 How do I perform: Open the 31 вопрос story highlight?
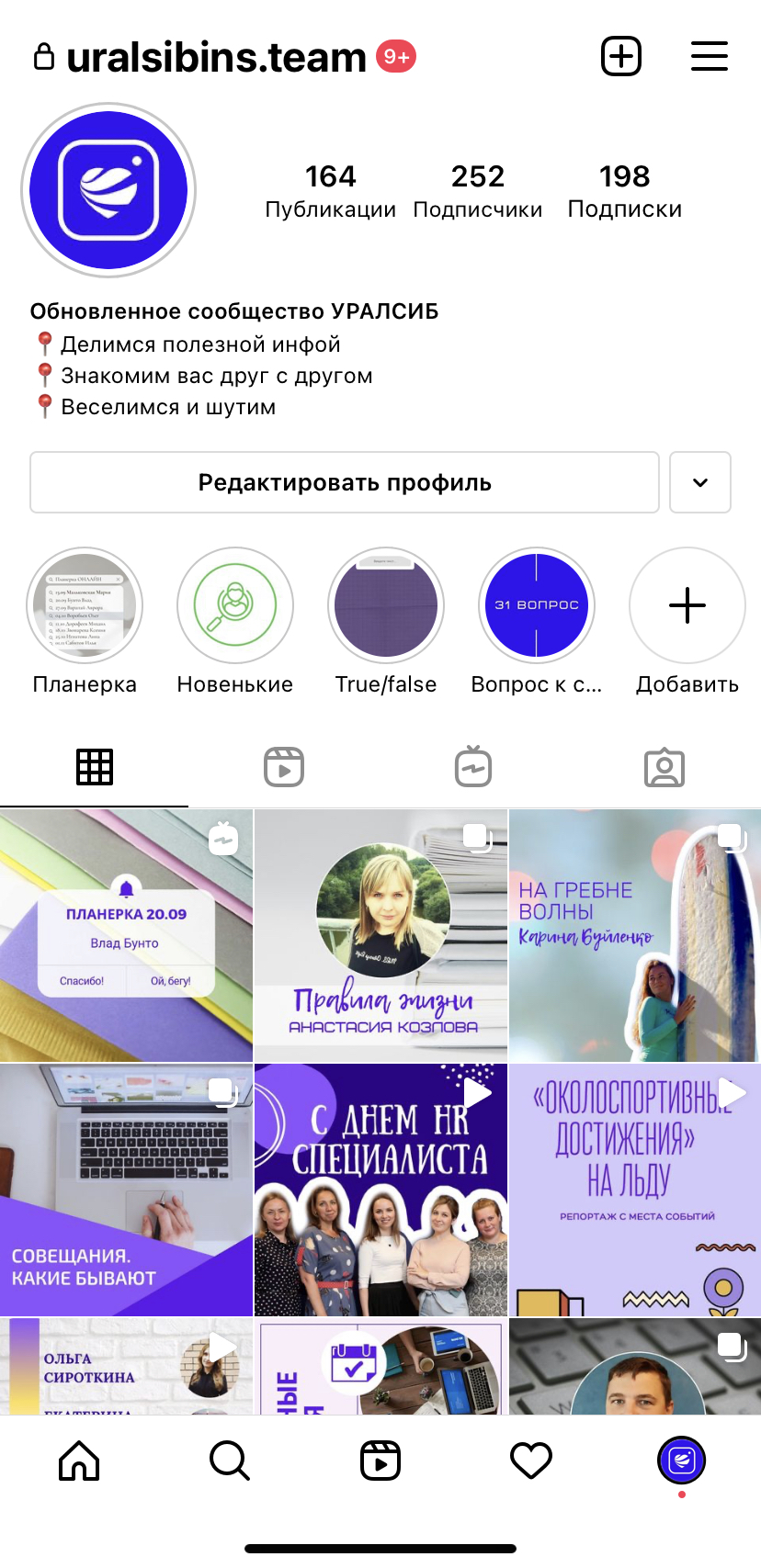click(x=537, y=606)
